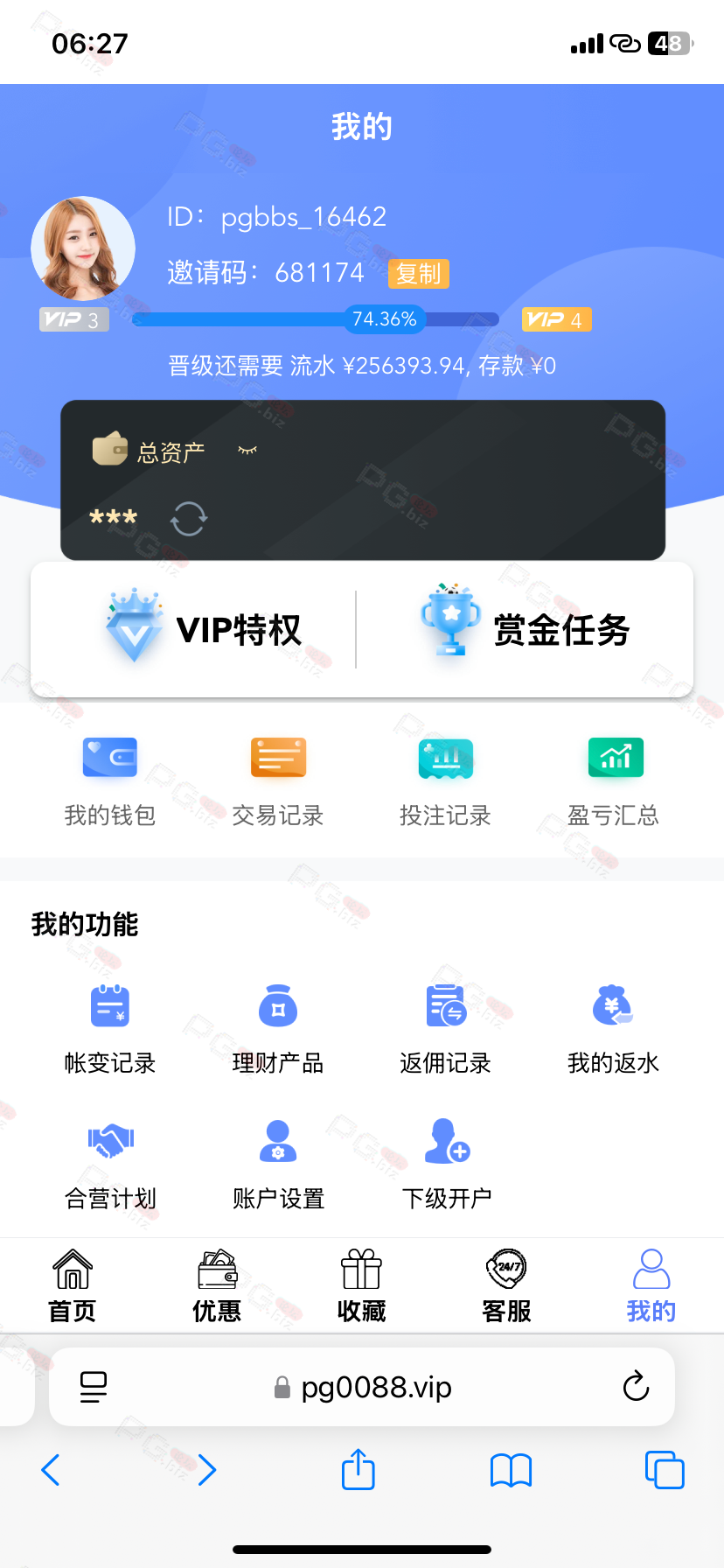This screenshot has height=1568, width=724.
Task: Refresh the total assets balance
Action: pos(189,519)
